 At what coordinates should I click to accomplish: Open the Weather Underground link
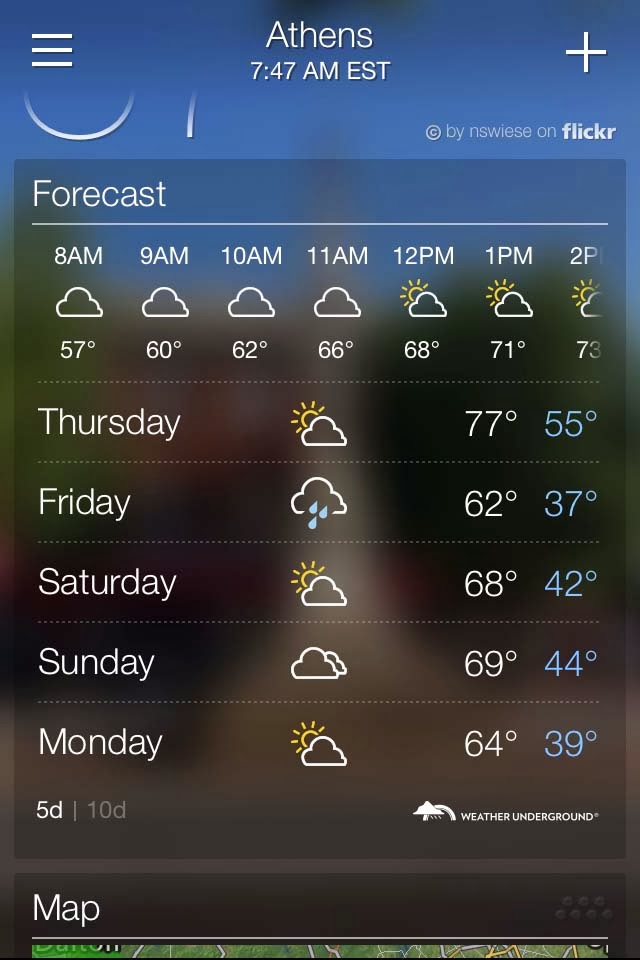click(x=506, y=812)
